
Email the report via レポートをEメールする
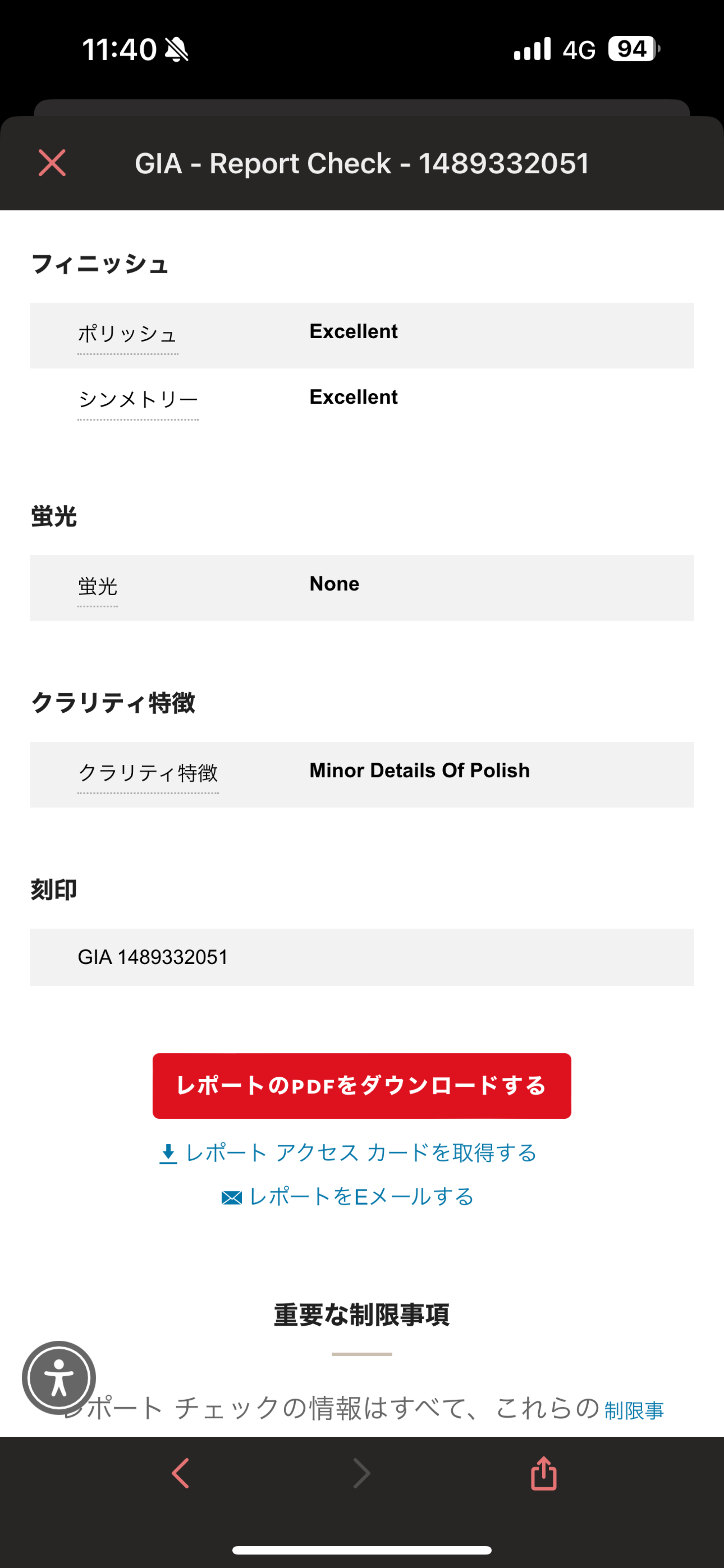[348, 1197]
